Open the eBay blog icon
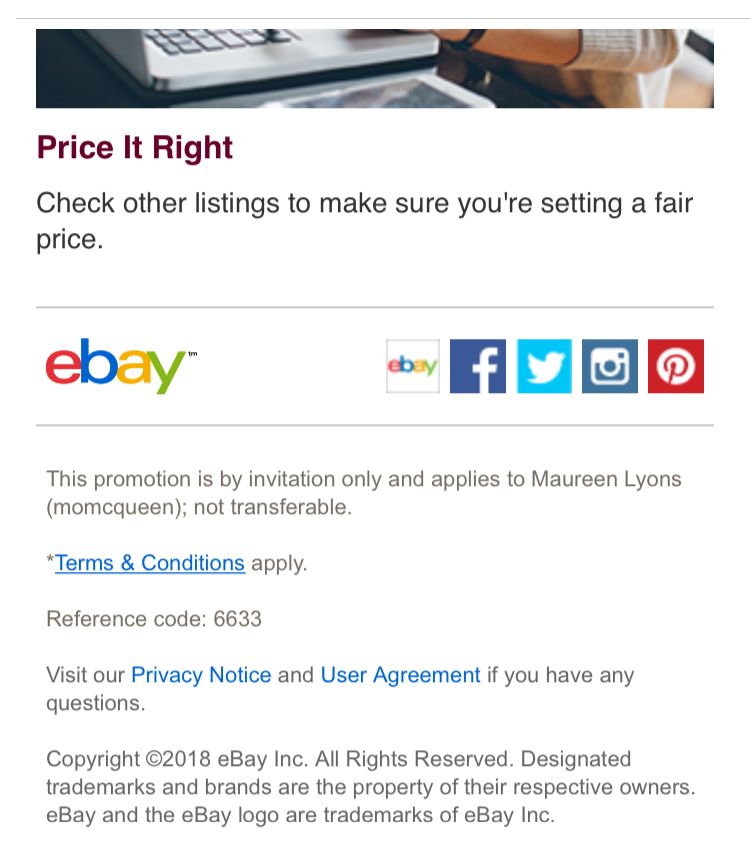Screen dimensions: 750x861 pos(413,366)
